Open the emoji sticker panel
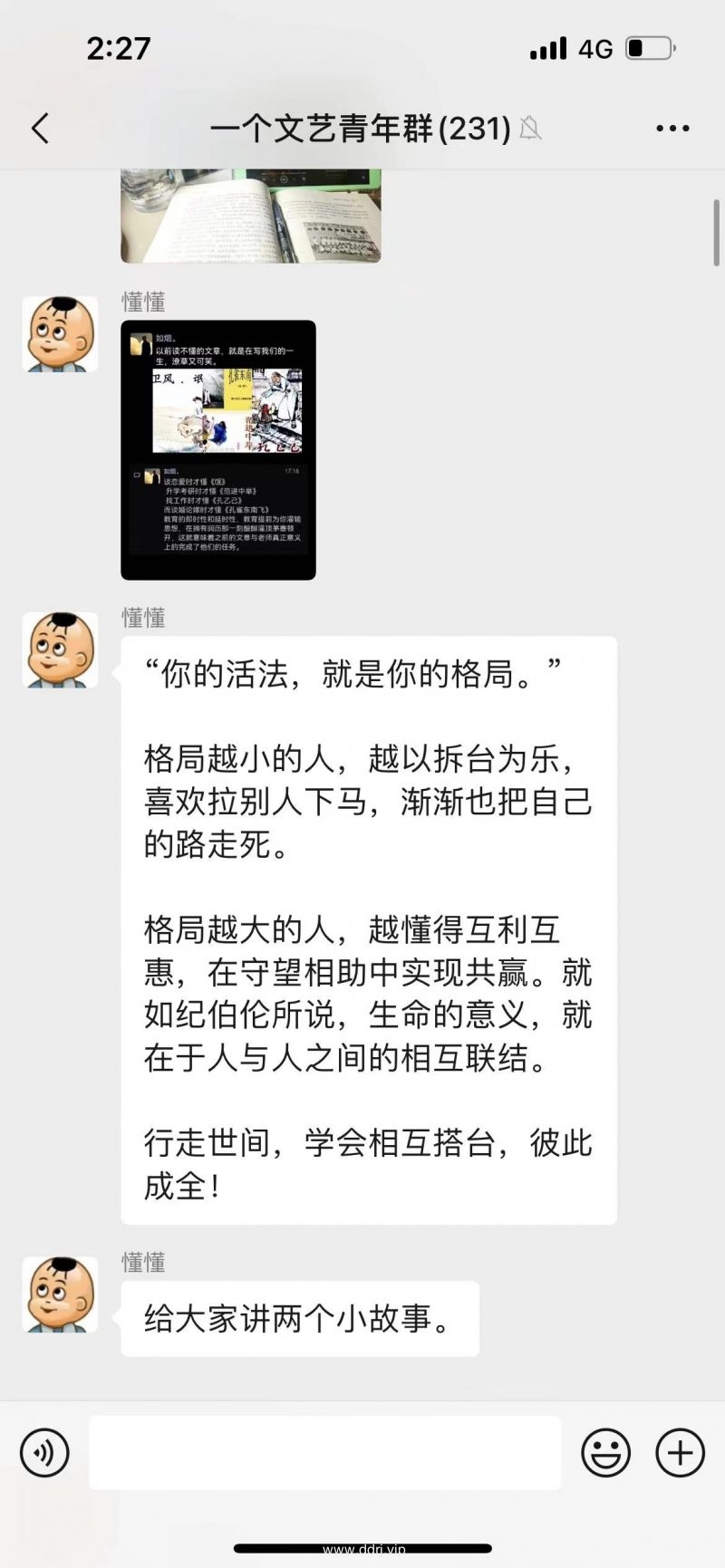This screenshot has height=1568, width=725. [x=605, y=1453]
